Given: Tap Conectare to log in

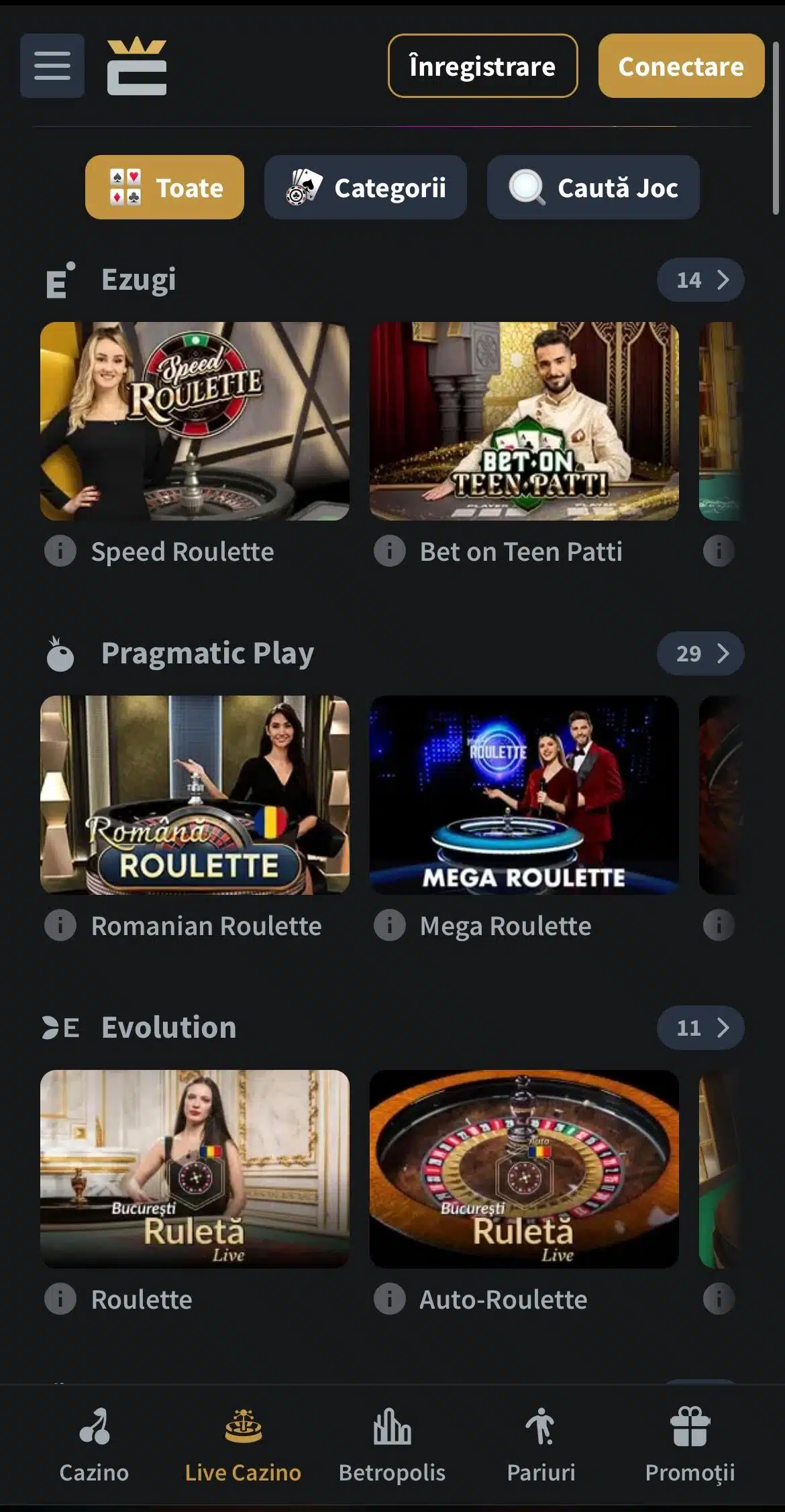Looking at the screenshot, I should [681, 66].
